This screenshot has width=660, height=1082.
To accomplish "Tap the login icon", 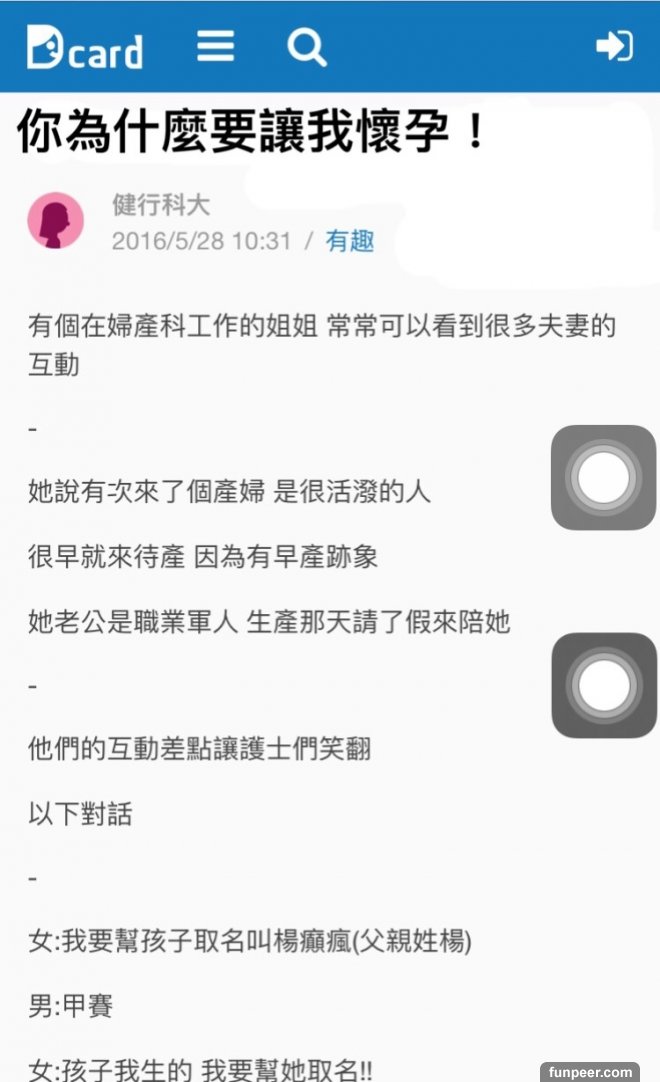I will [x=613, y=46].
